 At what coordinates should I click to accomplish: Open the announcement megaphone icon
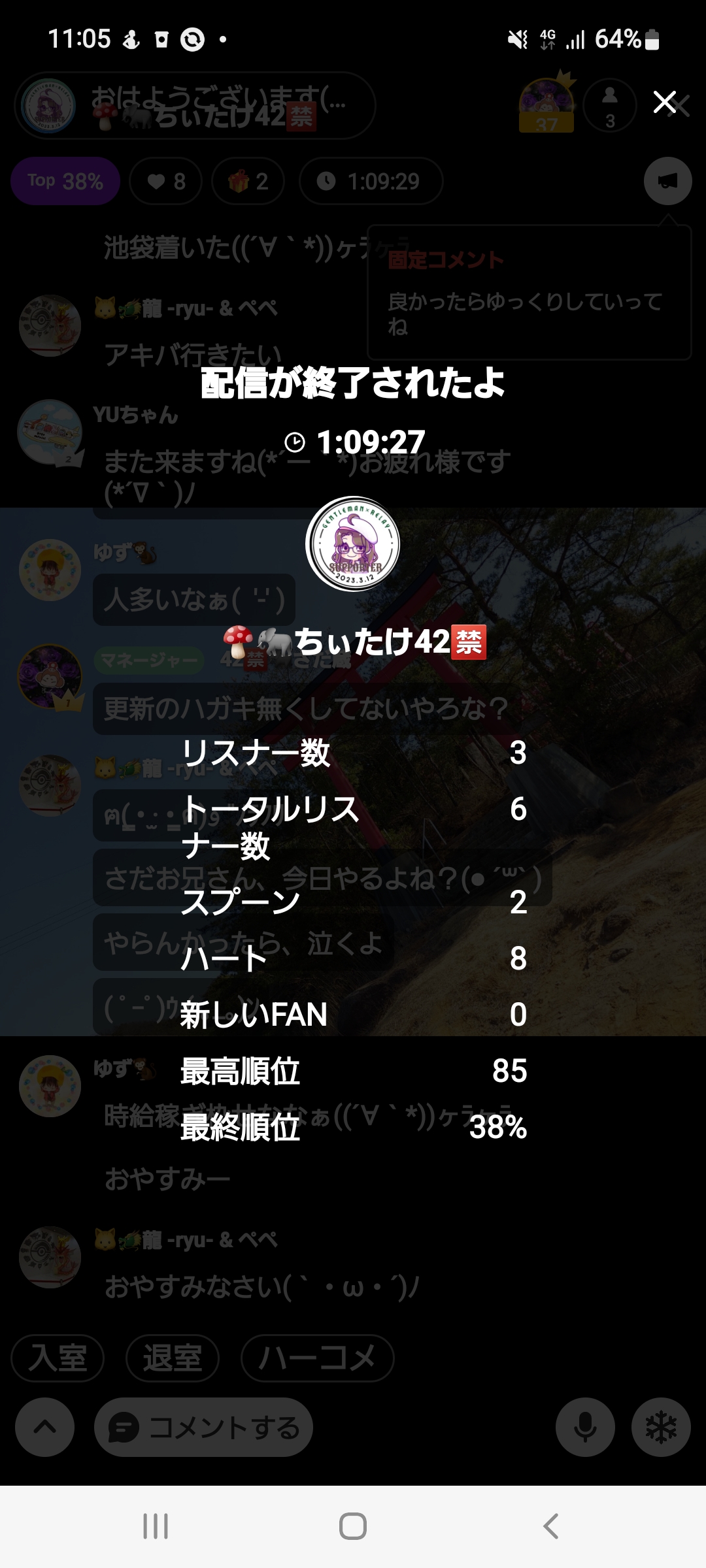(x=666, y=181)
